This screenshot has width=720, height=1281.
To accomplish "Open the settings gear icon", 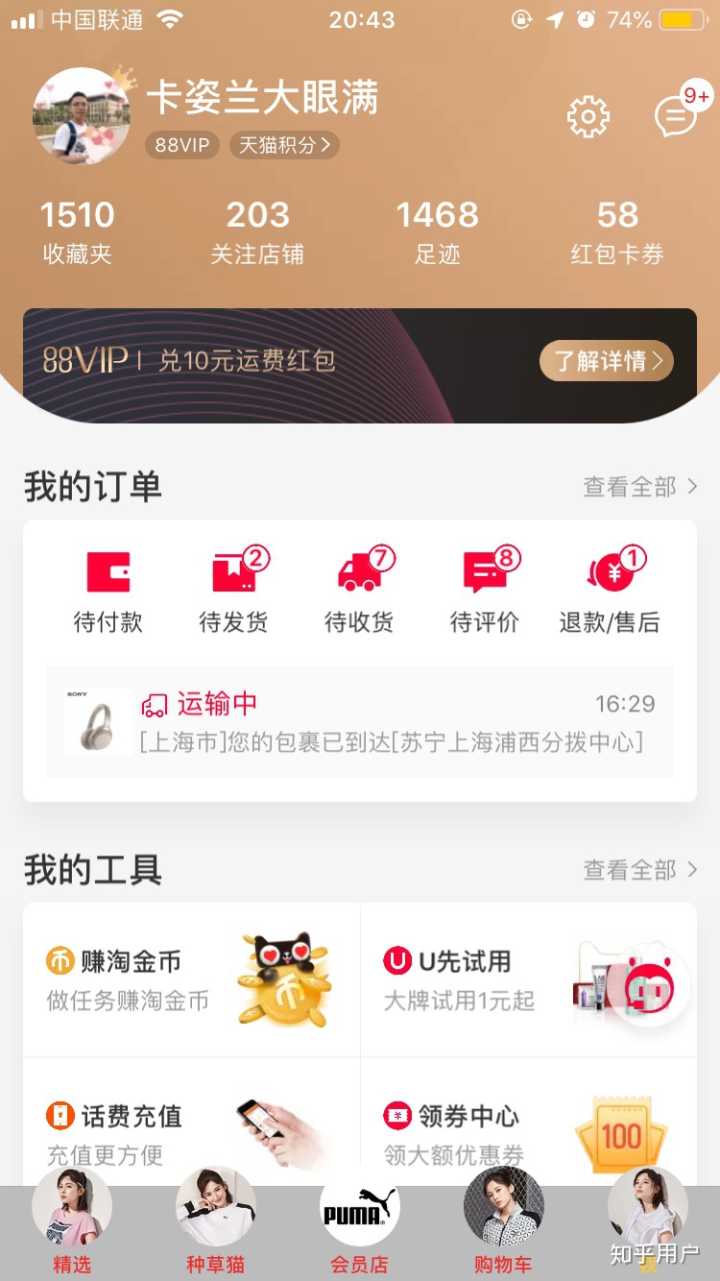I will point(588,117).
